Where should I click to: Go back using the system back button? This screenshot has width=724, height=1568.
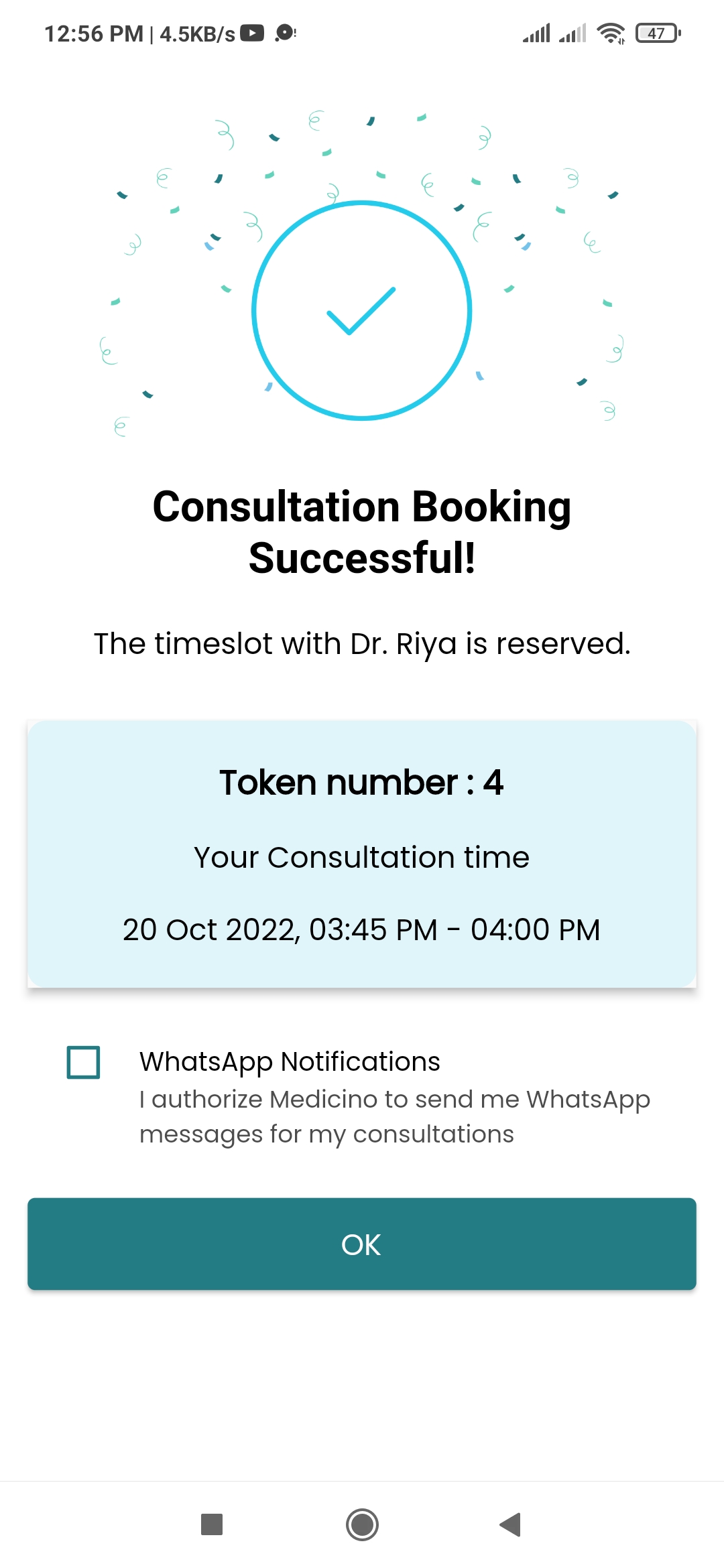[x=511, y=1524]
